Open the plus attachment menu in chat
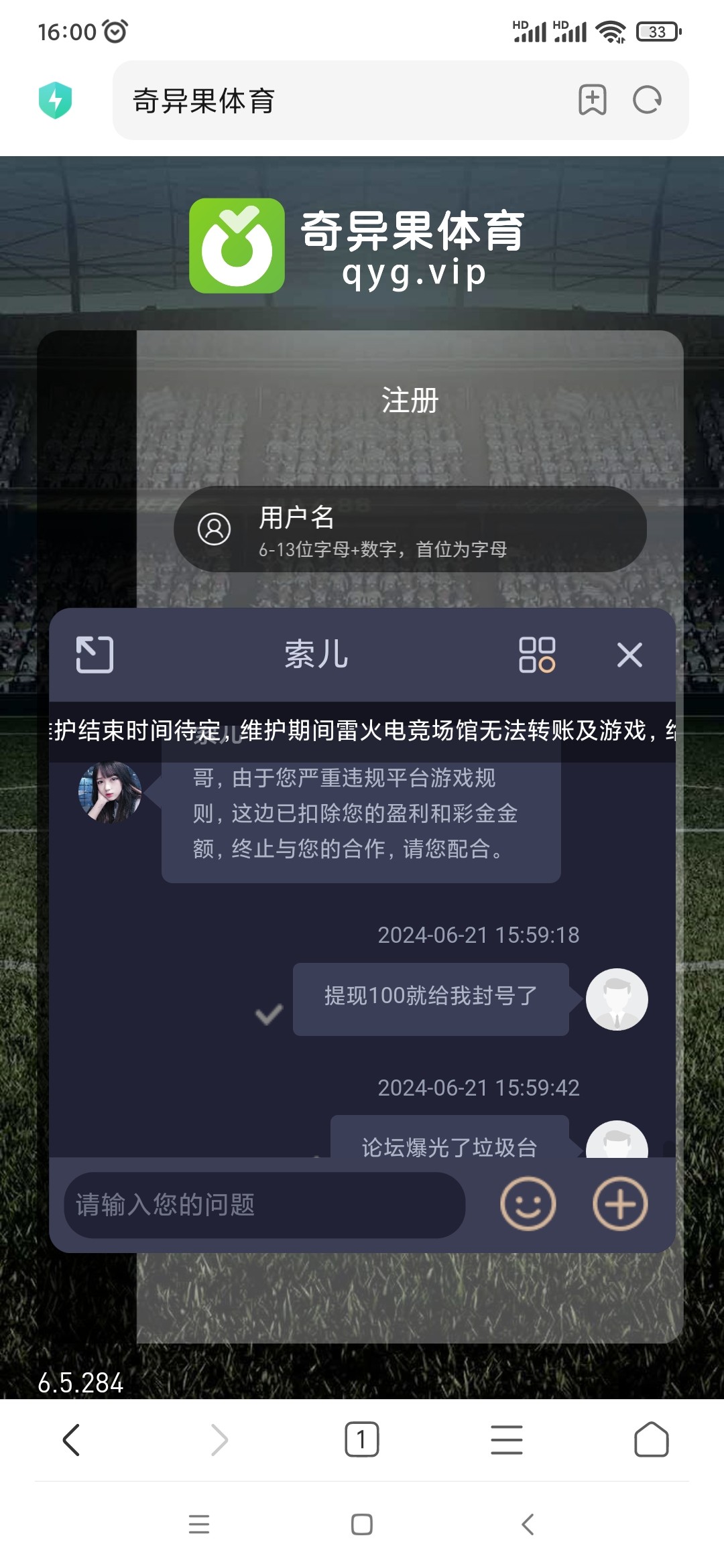Viewport: 724px width, 1568px height. [x=619, y=1204]
